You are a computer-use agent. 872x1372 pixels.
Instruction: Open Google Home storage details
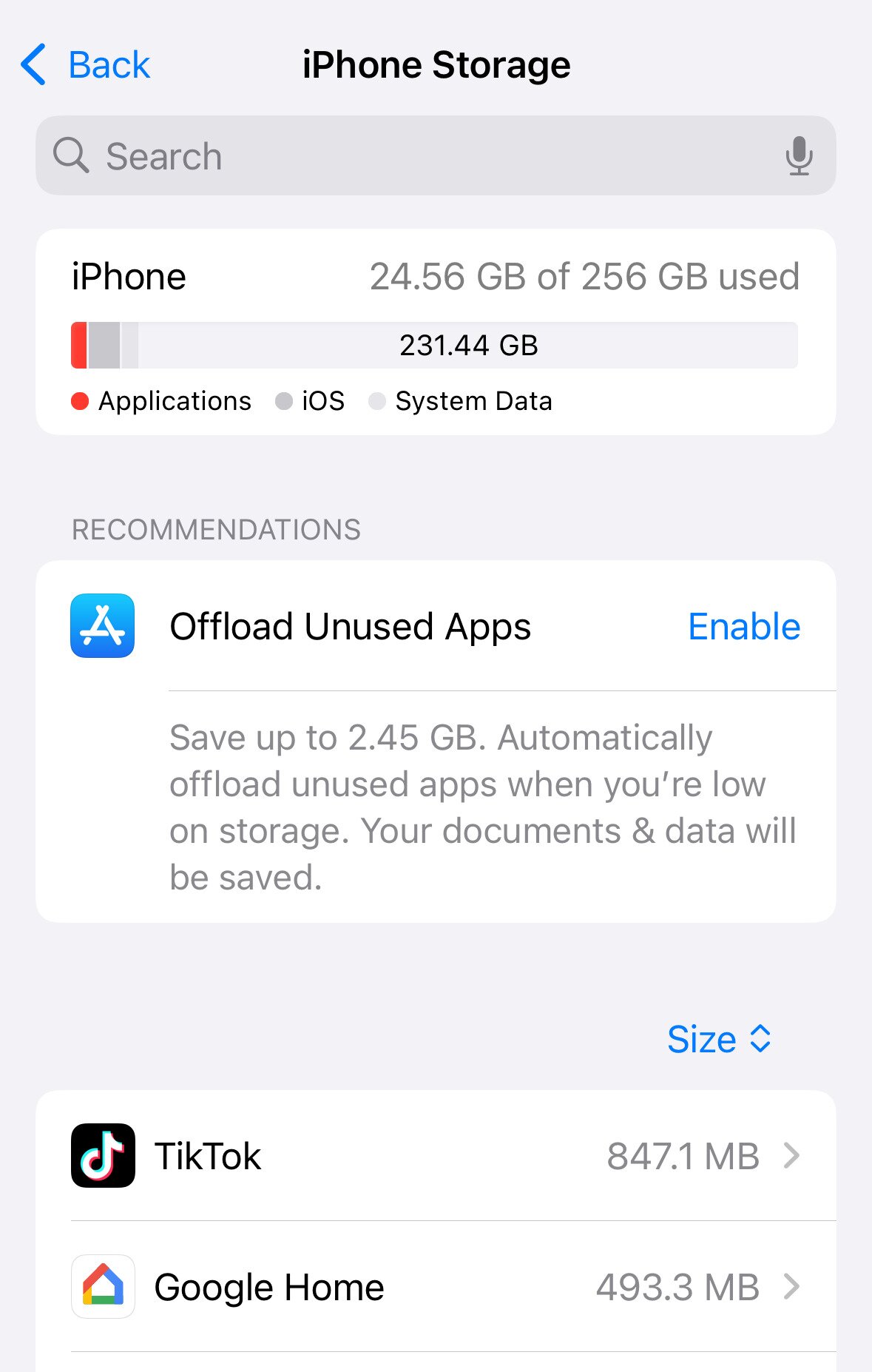click(436, 1287)
